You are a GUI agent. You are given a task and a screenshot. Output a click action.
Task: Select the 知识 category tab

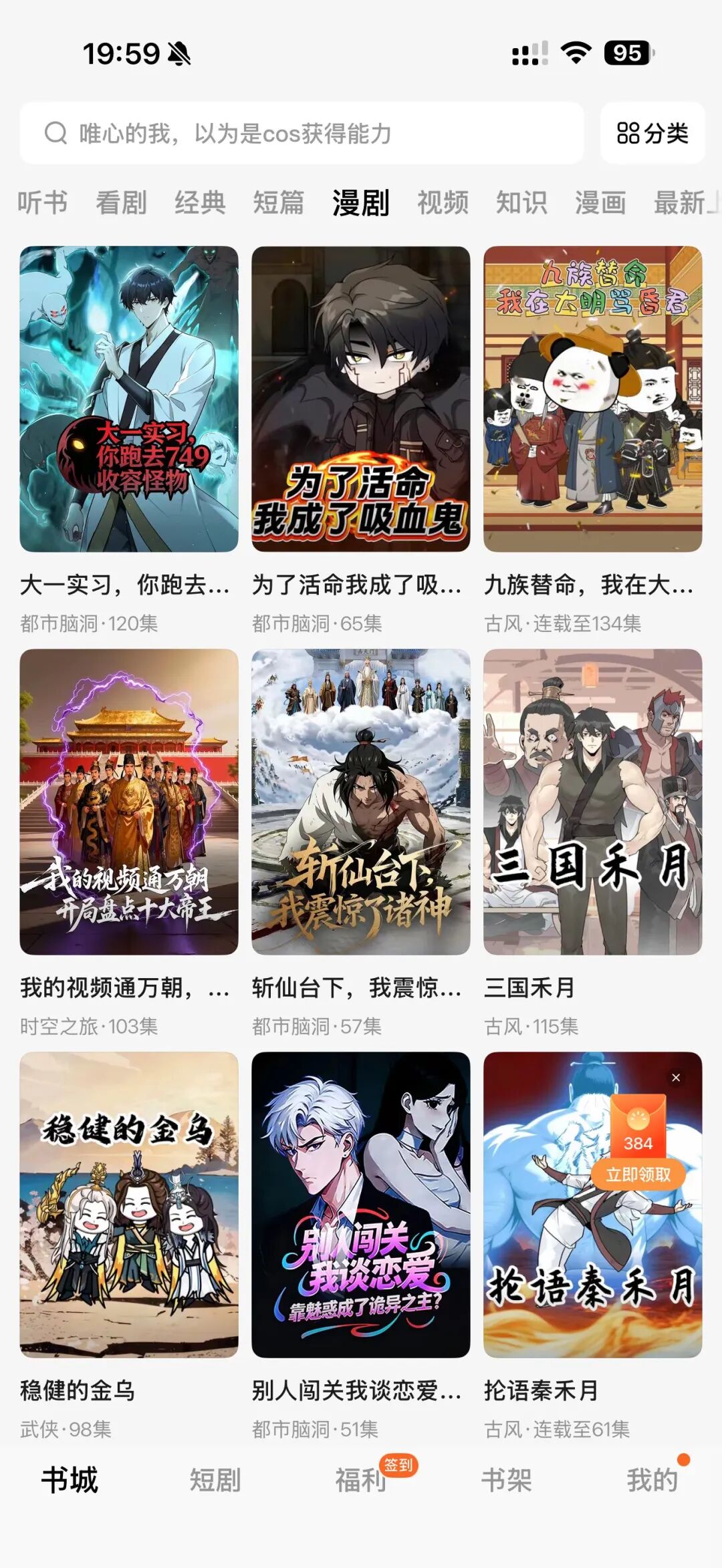click(x=521, y=204)
